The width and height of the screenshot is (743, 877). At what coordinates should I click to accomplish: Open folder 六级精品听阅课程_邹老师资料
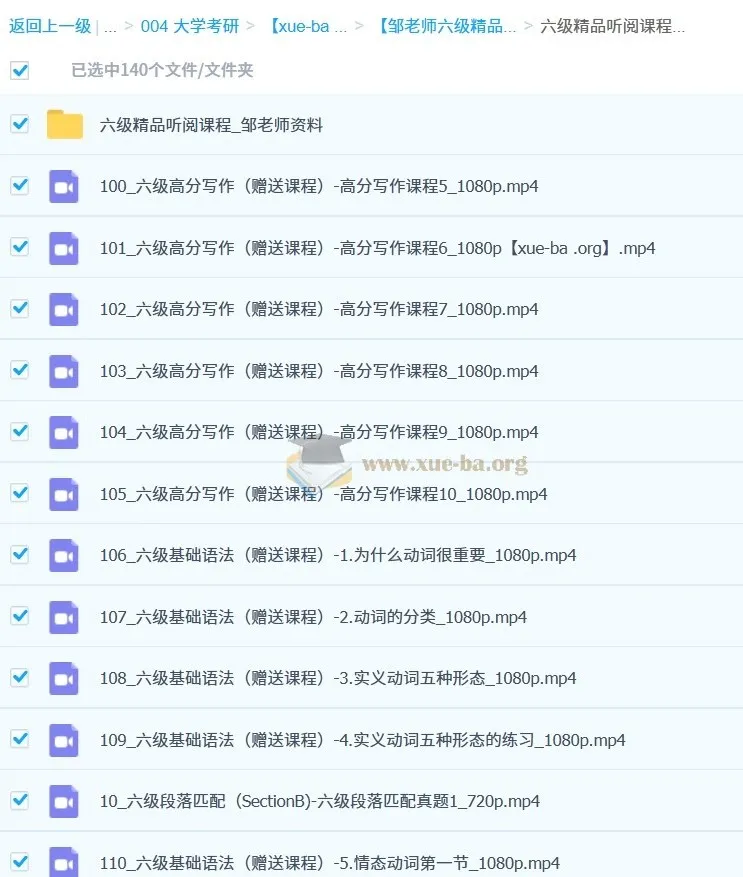tap(211, 125)
